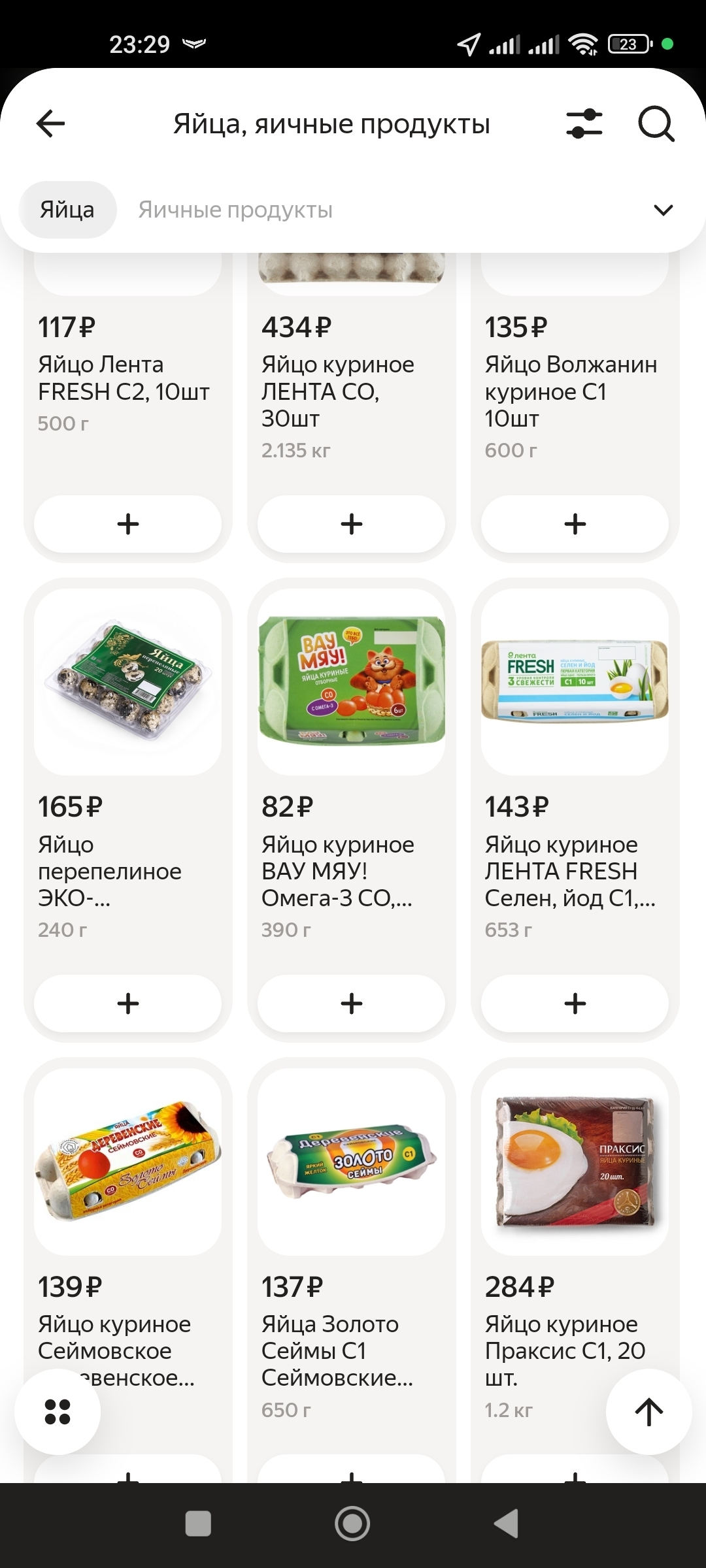Open search with the magnifier icon
This screenshot has width=706, height=1568.
656,123
